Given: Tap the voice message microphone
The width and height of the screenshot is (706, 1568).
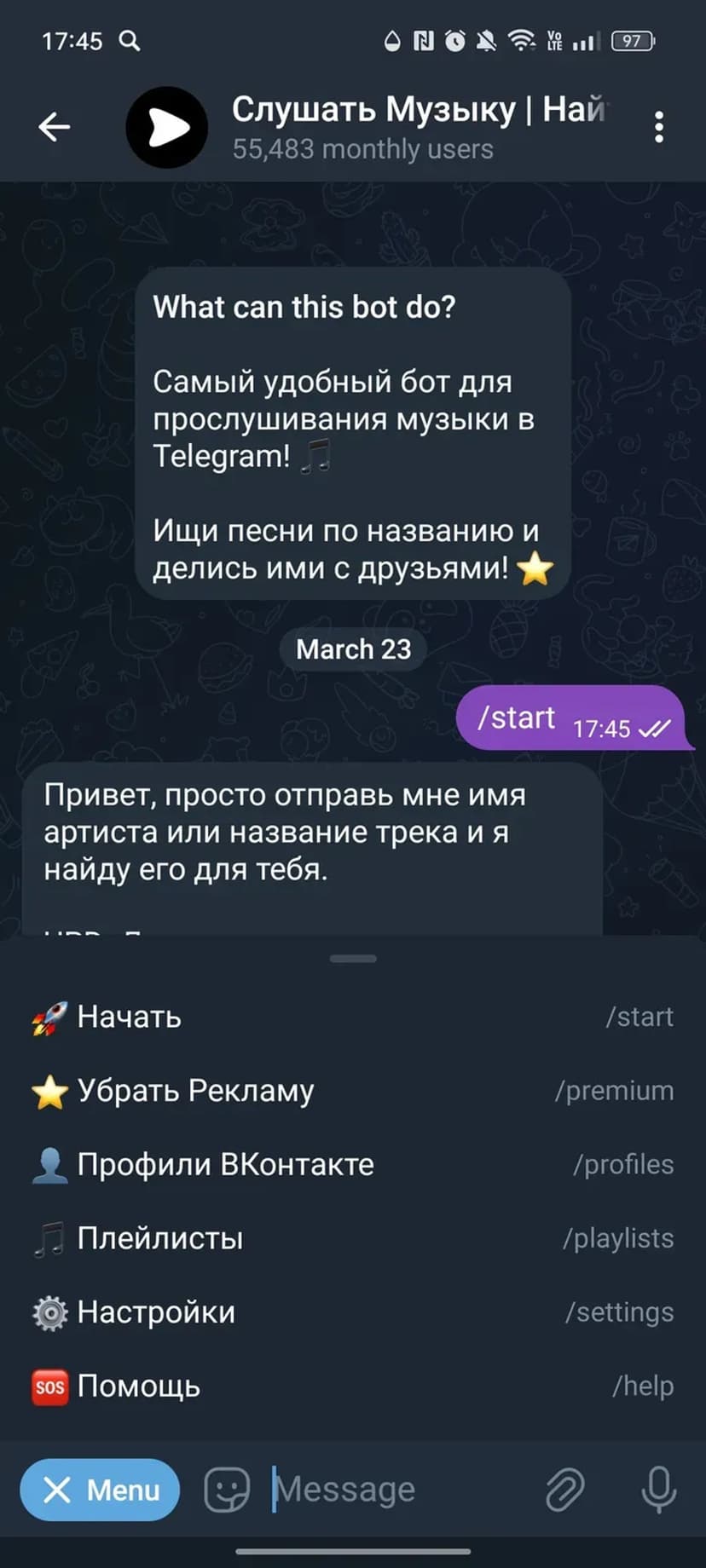Looking at the screenshot, I should click(658, 1490).
